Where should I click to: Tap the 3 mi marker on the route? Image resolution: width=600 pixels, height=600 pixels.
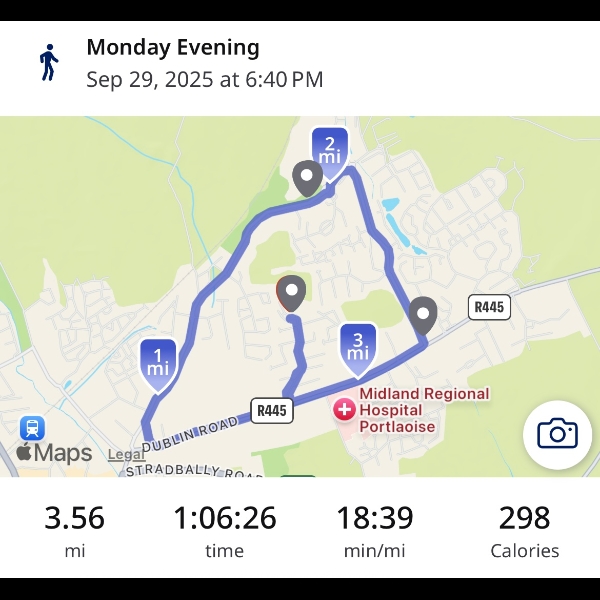(x=358, y=345)
